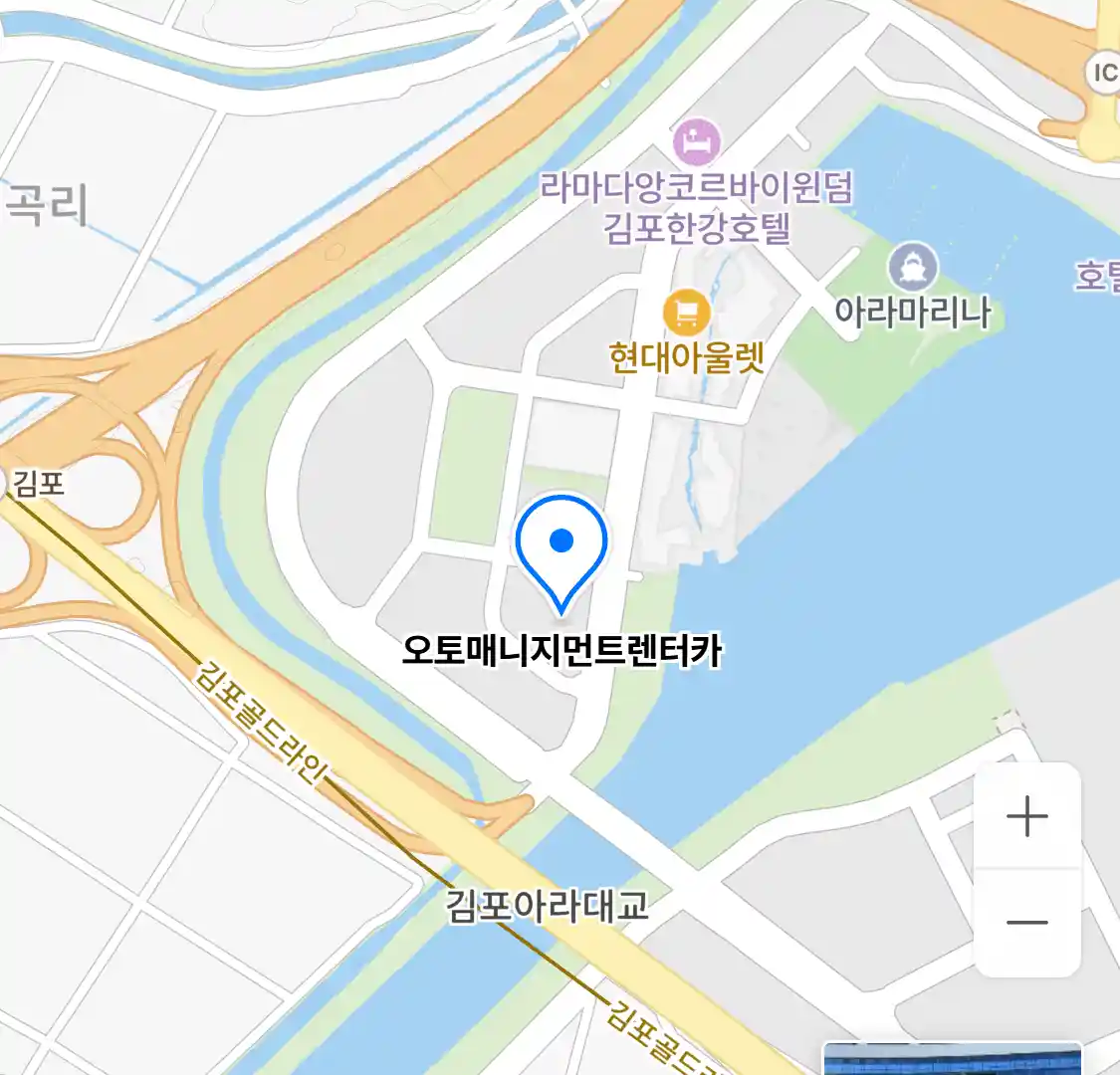Zoom in with the plus button
1120x1075 pixels.
[1026, 817]
